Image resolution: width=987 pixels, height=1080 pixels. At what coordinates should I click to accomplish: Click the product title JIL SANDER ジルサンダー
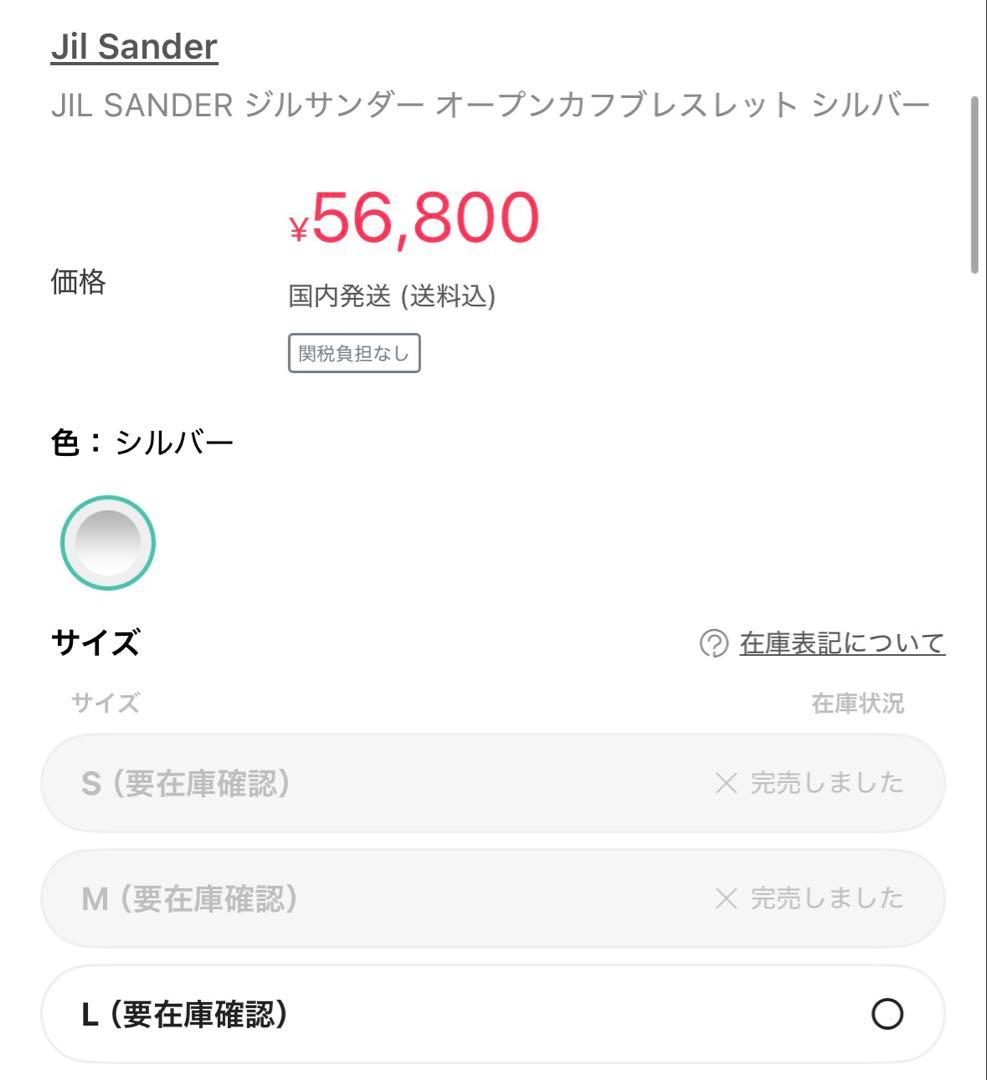coord(493,110)
